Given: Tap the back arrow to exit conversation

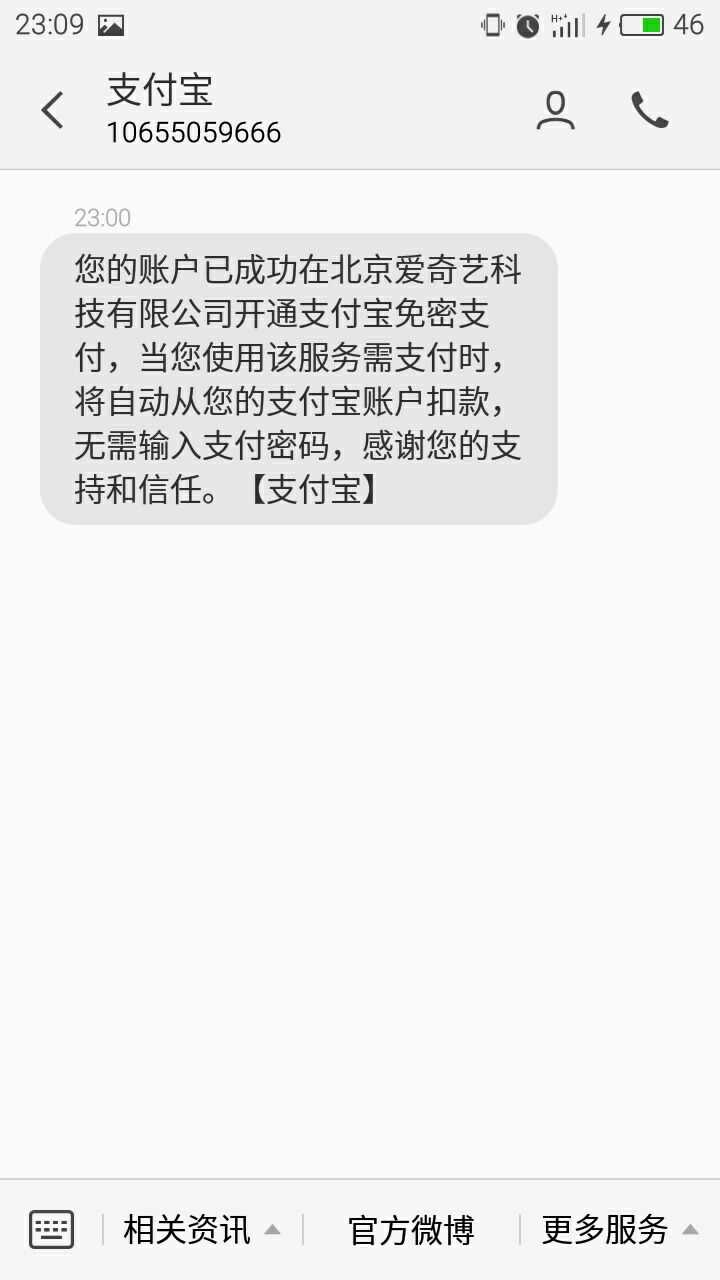Looking at the screenshot, I should [52, 110].
